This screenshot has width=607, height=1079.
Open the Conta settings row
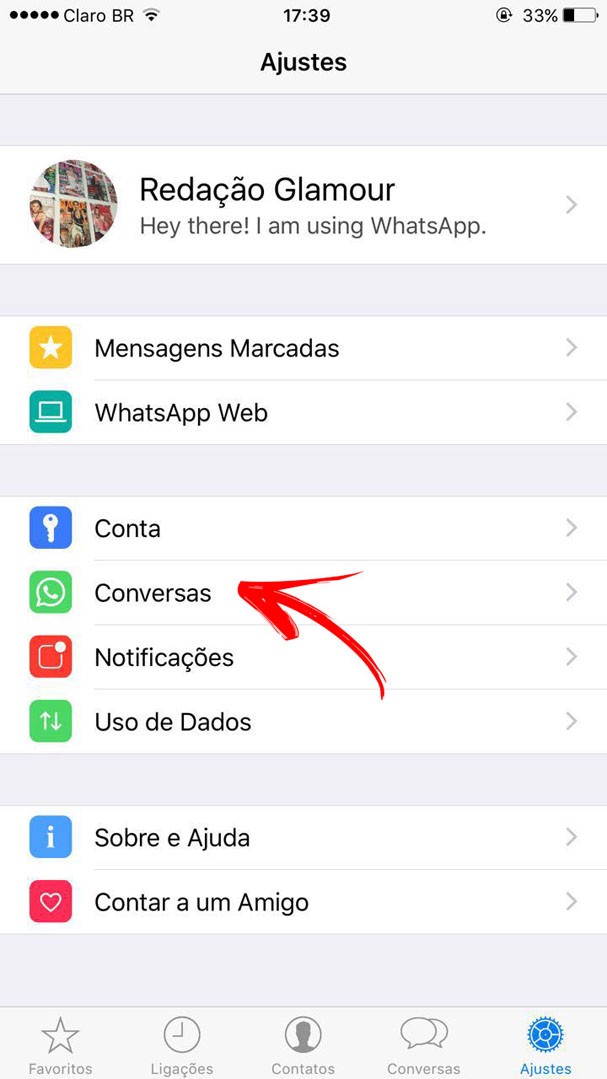(x=303, y=528)
